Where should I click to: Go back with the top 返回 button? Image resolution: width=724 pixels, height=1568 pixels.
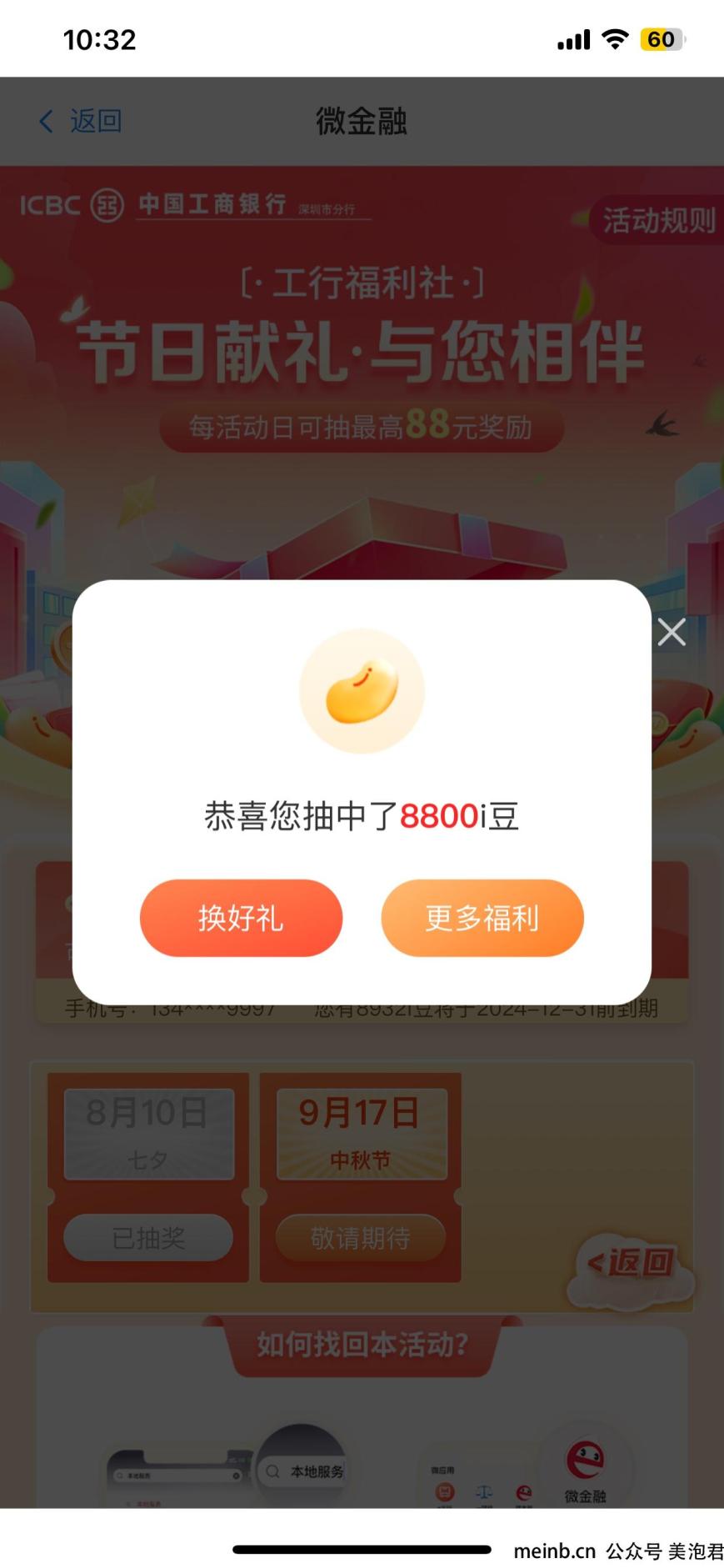[81, 122]
